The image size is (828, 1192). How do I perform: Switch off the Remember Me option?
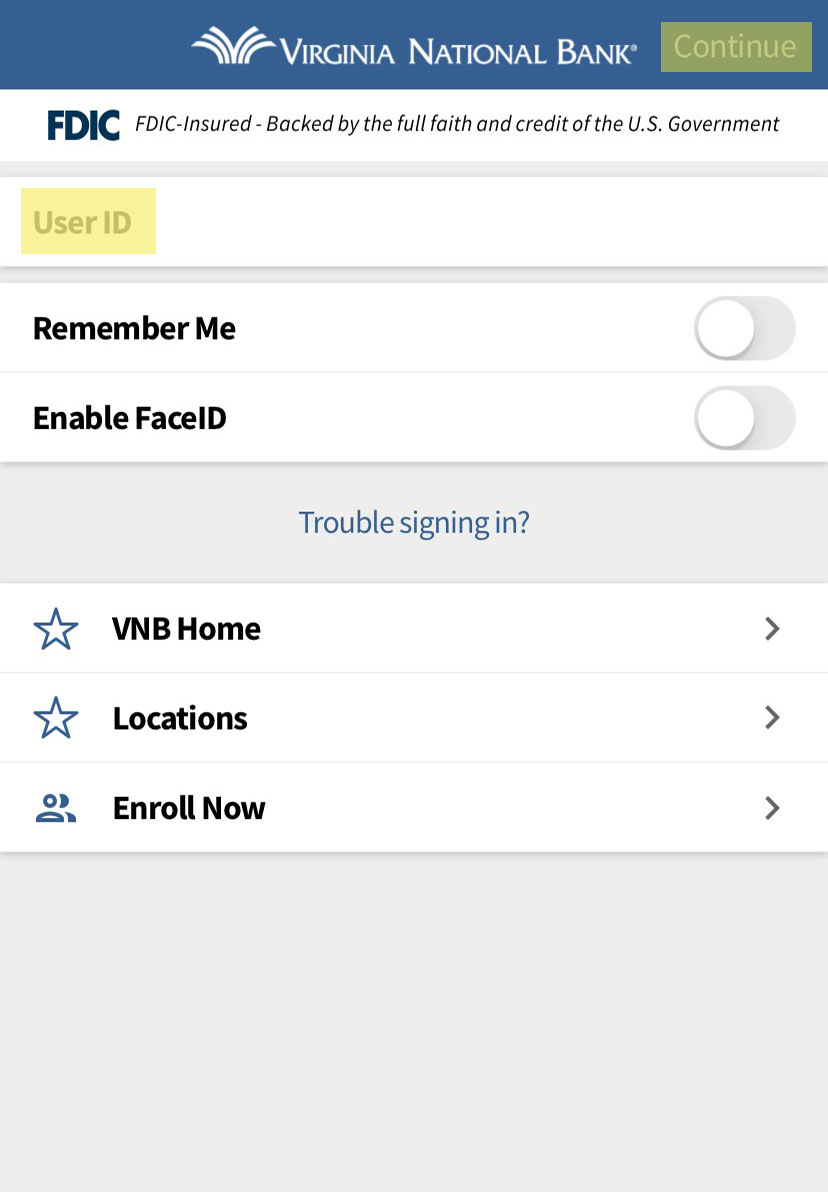(x=745, y=328)
